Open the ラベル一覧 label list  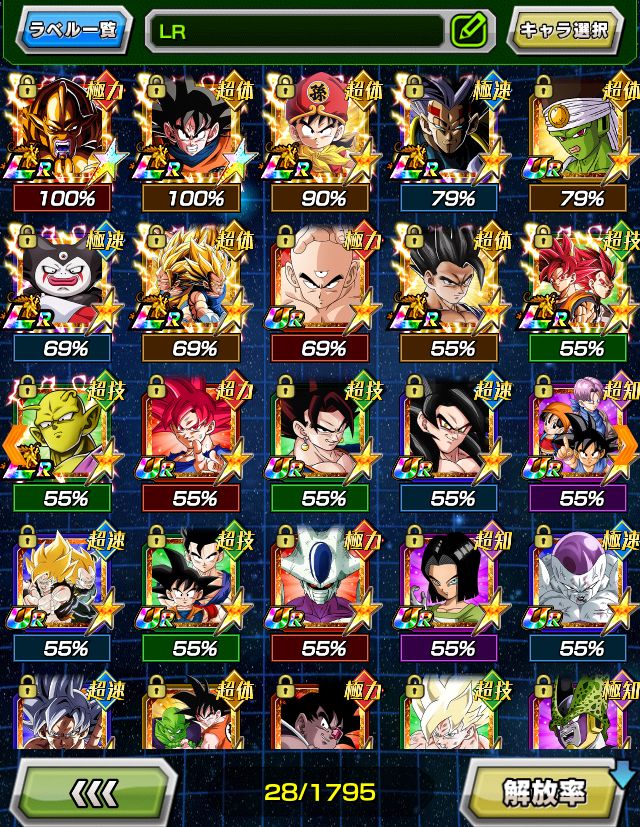pos(73,29)
